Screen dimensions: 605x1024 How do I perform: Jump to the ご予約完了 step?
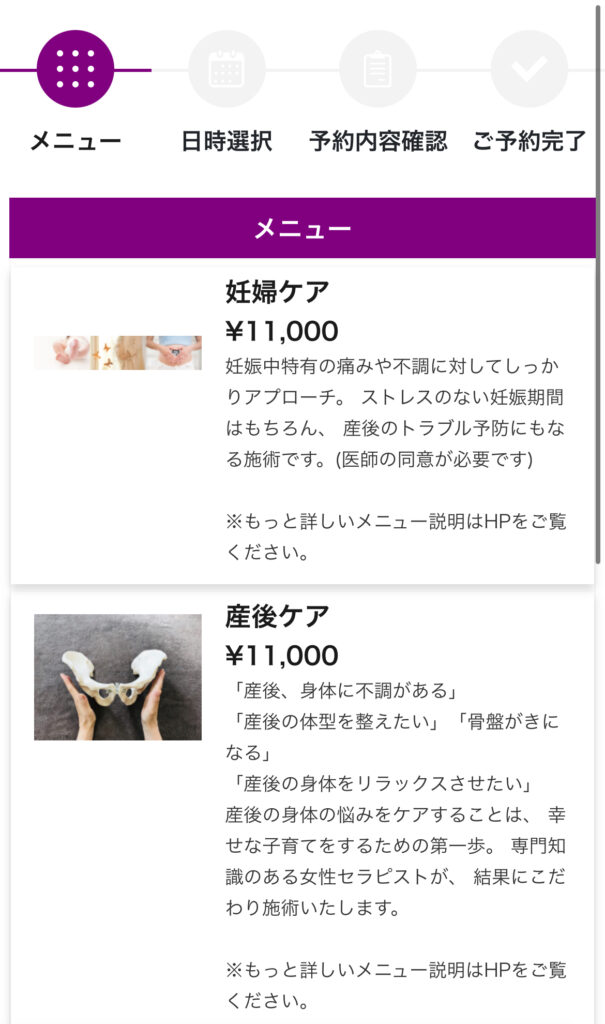[529, 69]
